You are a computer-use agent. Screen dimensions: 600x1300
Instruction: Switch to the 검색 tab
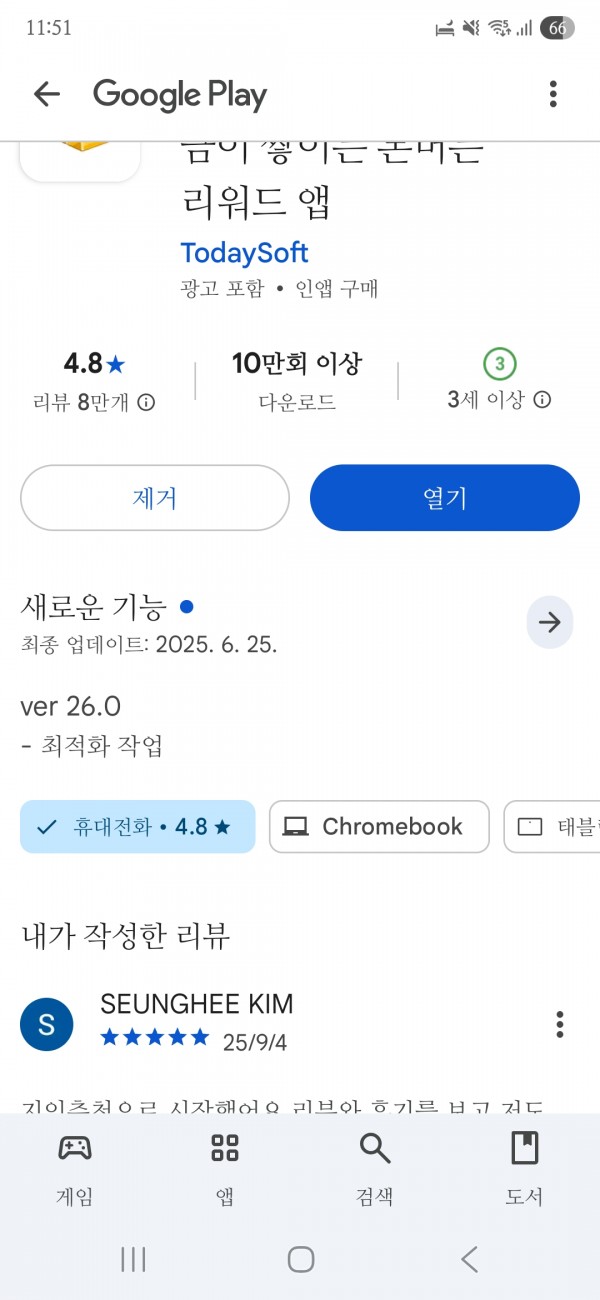[x=375, y=1170]
